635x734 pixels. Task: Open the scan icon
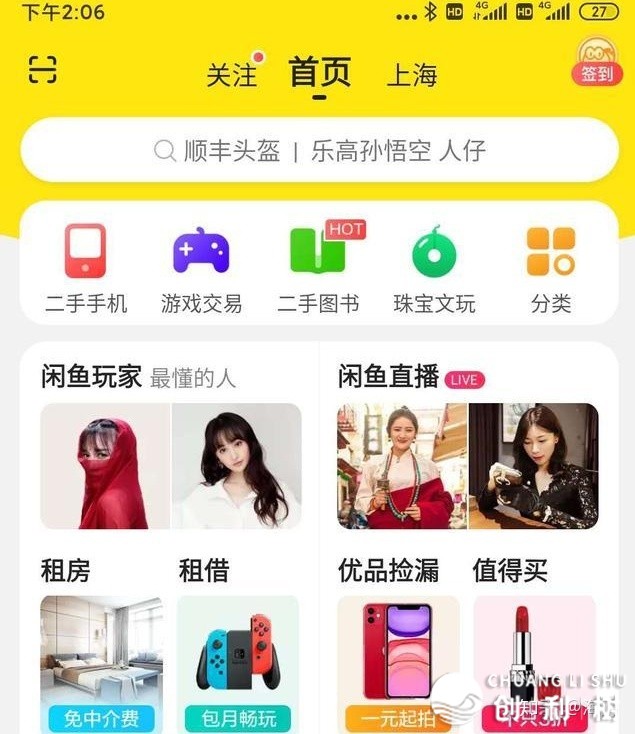click(x=42, y=70)
